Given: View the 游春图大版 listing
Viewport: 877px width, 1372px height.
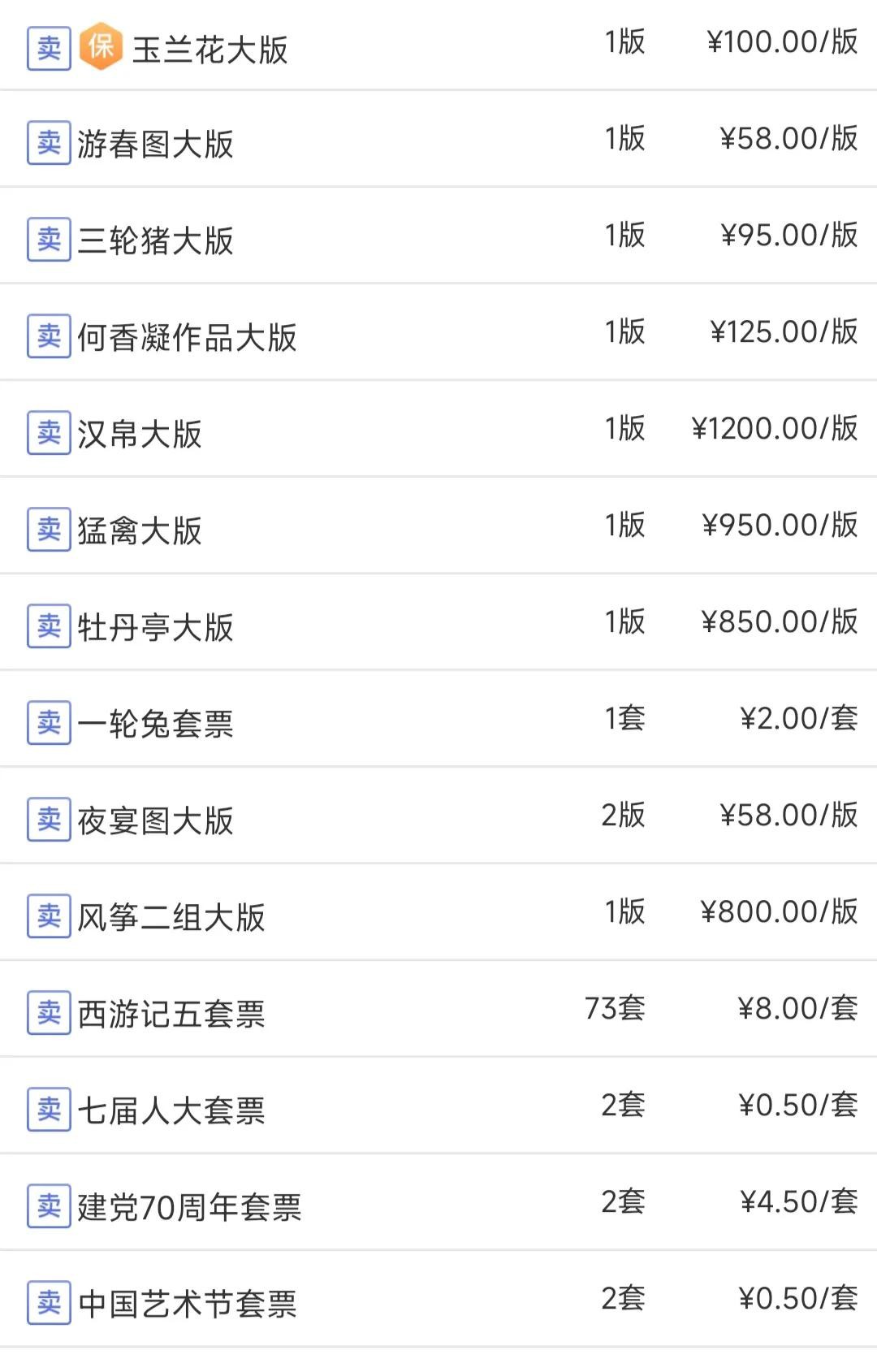Looking at the screenshot, I should 155,144.
